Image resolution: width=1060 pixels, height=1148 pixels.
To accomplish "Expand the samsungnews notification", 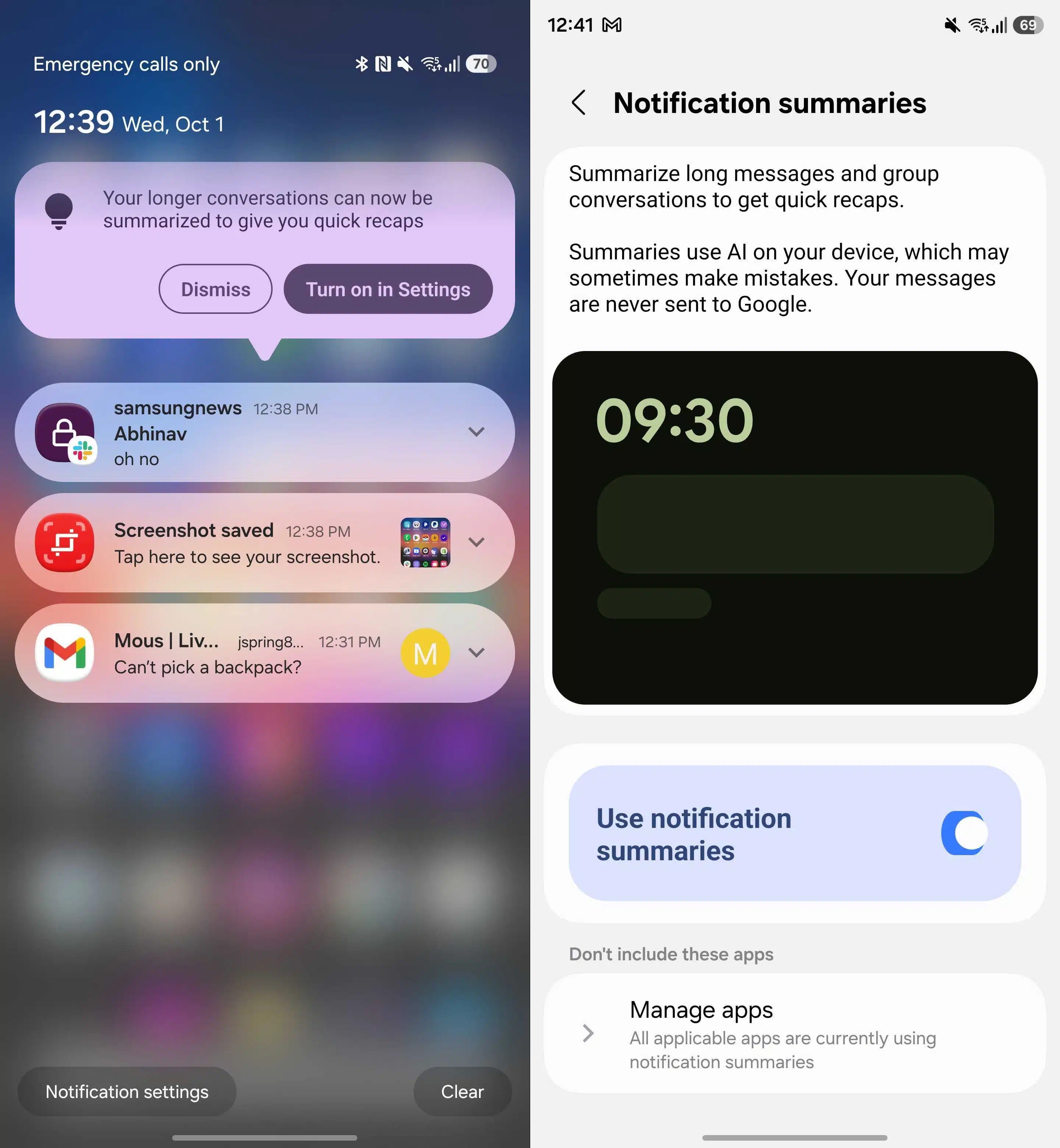I will tap(476, 432).
